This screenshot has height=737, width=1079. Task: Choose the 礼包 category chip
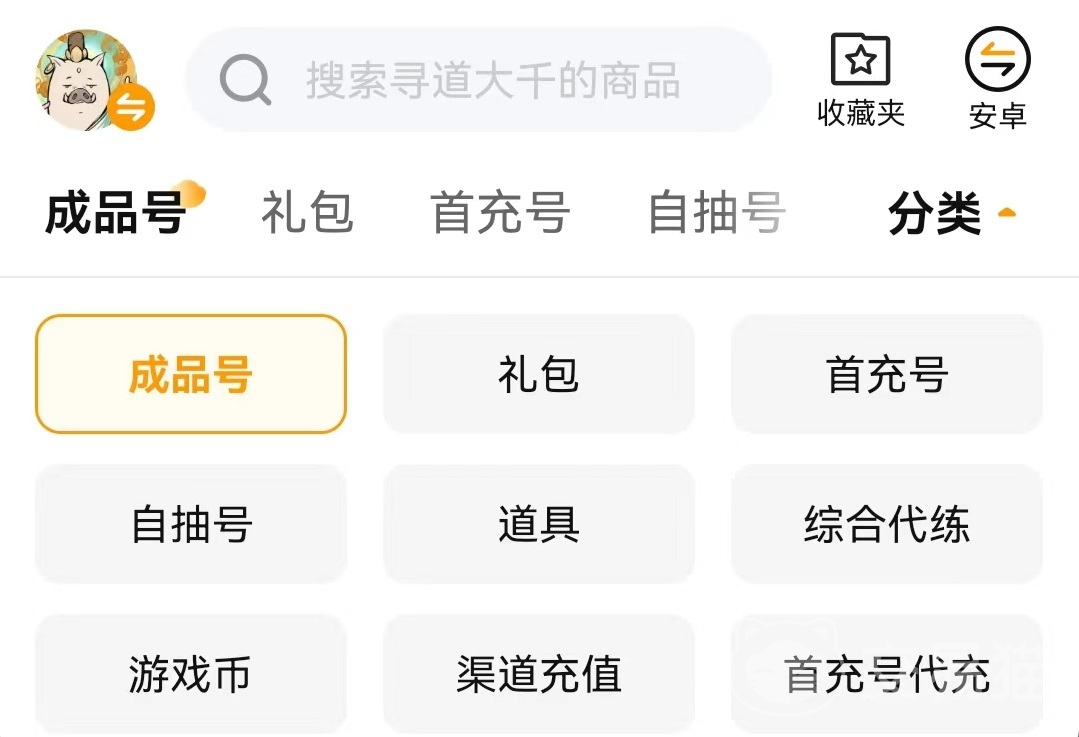539,374
